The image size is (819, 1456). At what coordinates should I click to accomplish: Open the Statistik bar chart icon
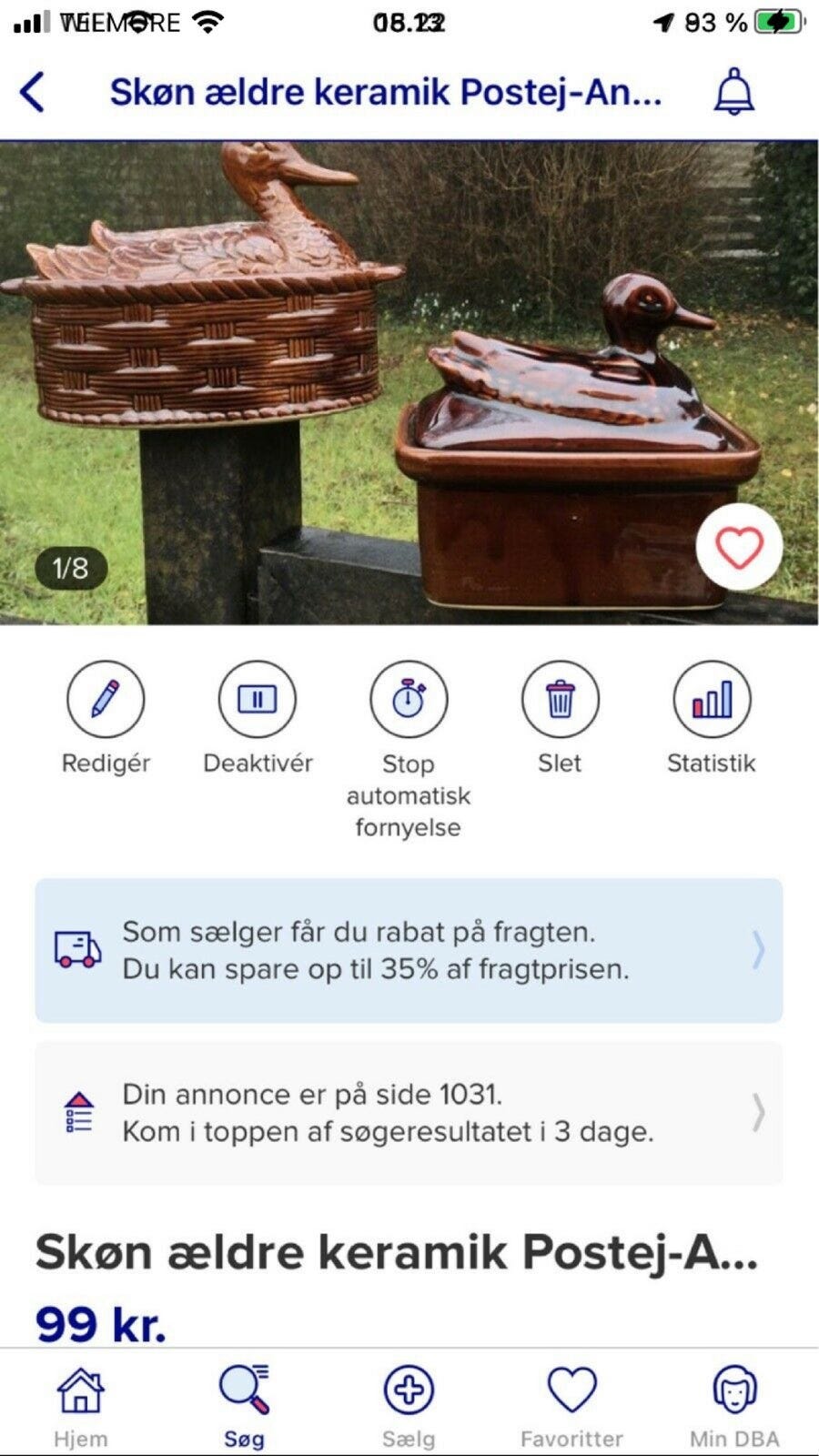pyautogui.click(x=713, y=699)
